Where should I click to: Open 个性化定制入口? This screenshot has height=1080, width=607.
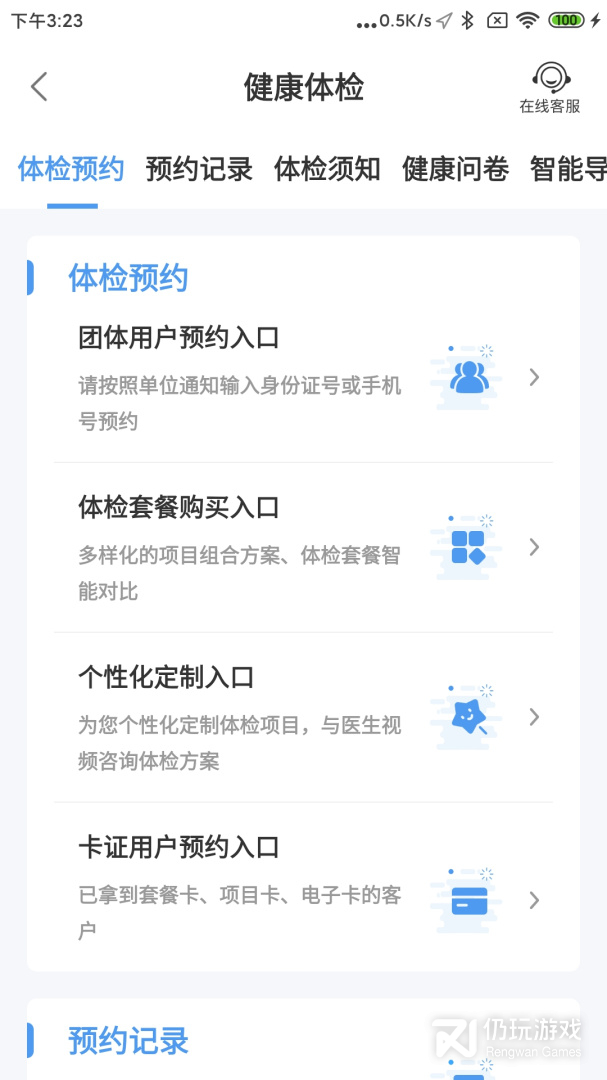tap(303, 717)
